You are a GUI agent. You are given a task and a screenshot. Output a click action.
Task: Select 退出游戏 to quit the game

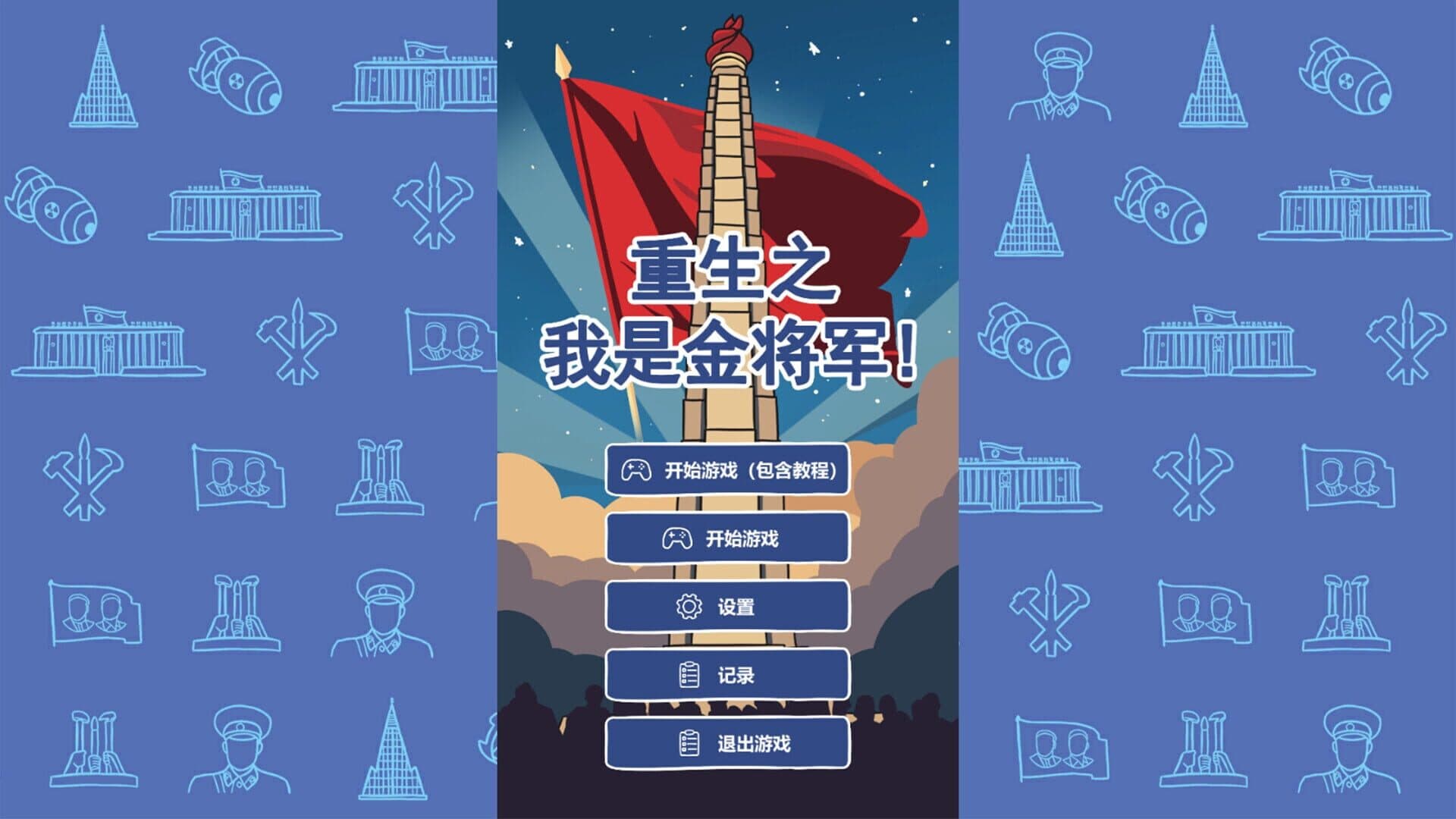pyautogui.click(x=727, y=743)
